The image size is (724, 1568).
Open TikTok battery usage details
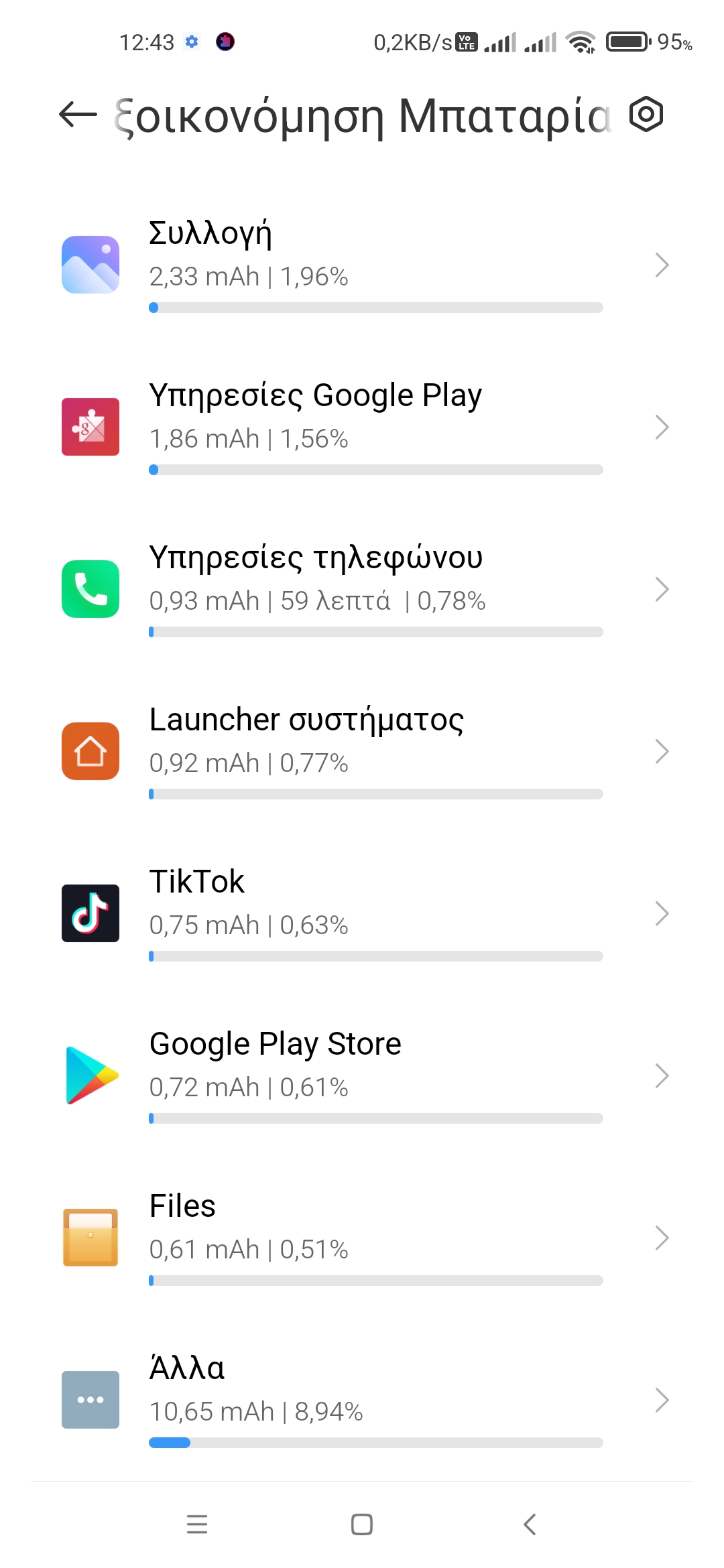tap(362, 914)
